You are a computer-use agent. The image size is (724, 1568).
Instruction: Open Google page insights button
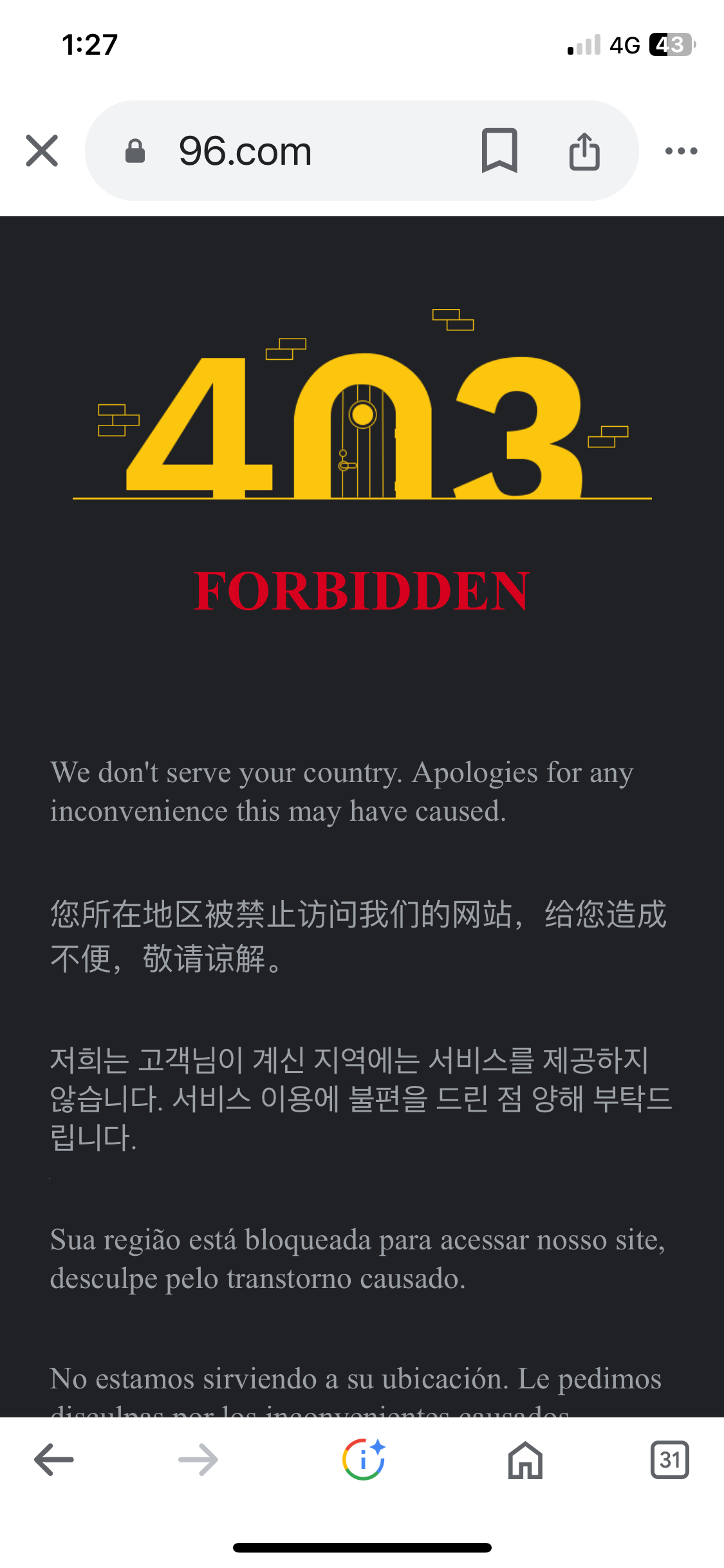click(364, 1459)
